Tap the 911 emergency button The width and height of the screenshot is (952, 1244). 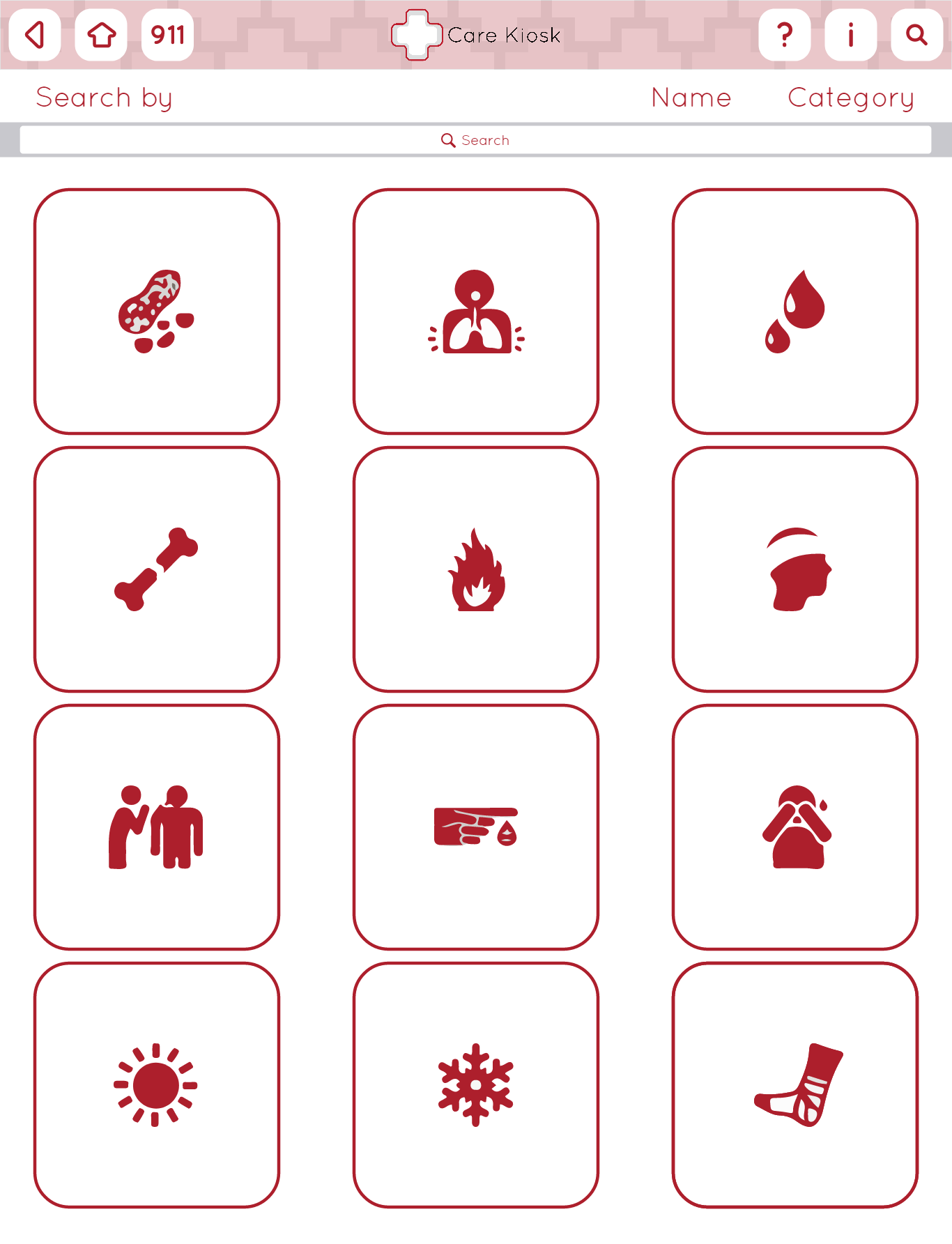(168, 35)
